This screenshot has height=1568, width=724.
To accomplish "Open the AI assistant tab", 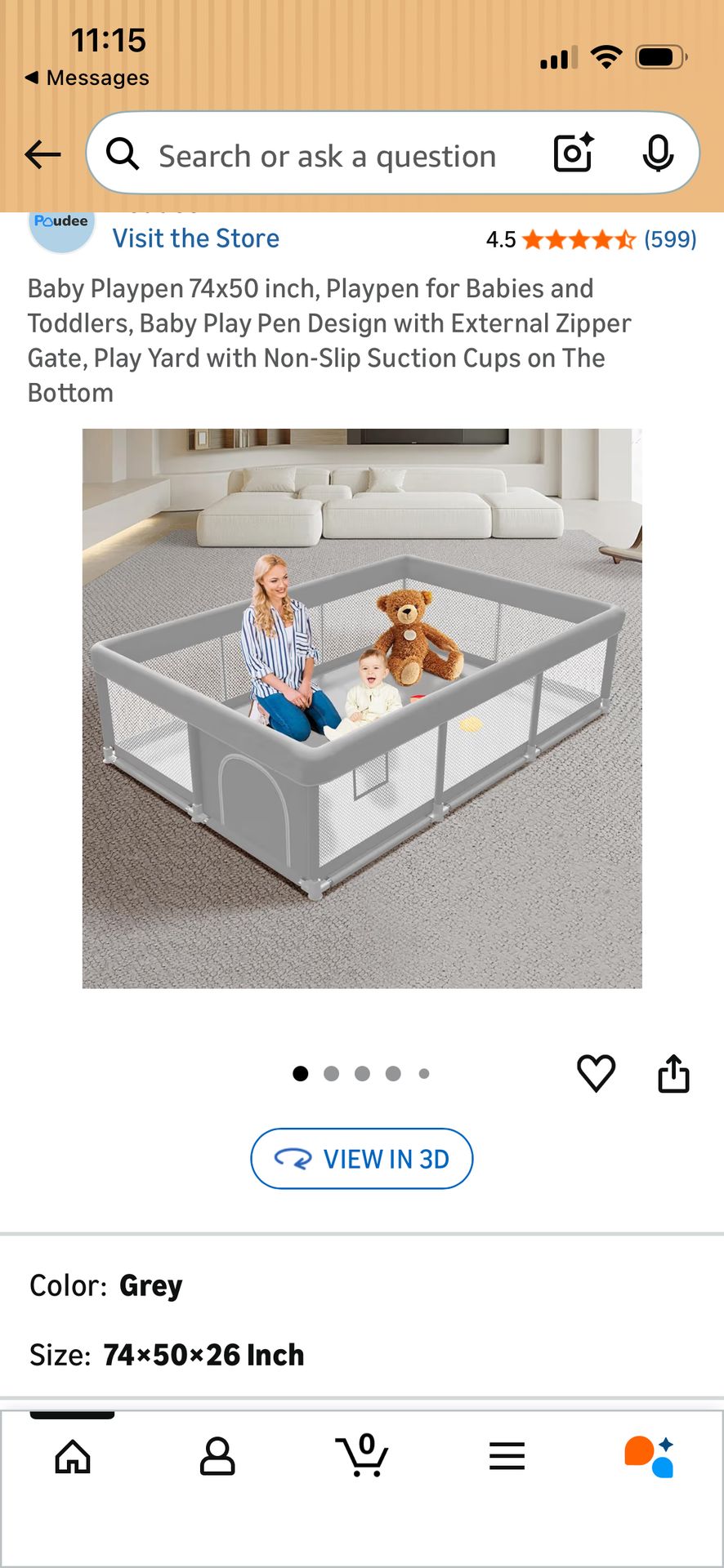I will coord(650,1456).
